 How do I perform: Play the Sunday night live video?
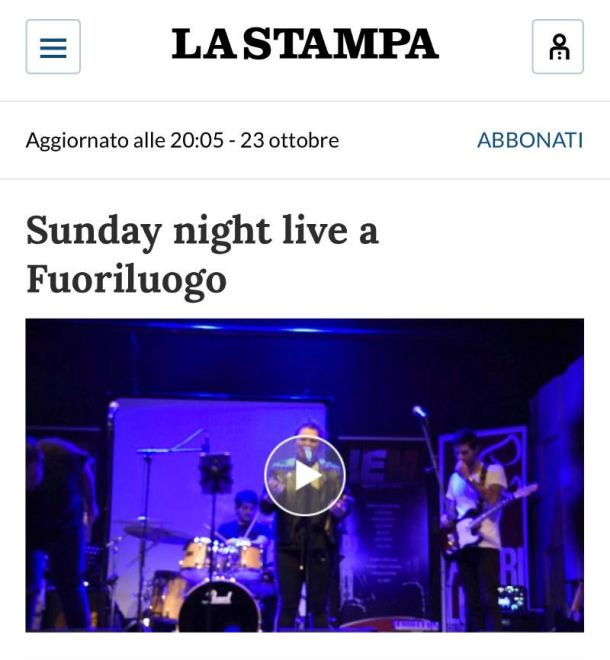305,476
